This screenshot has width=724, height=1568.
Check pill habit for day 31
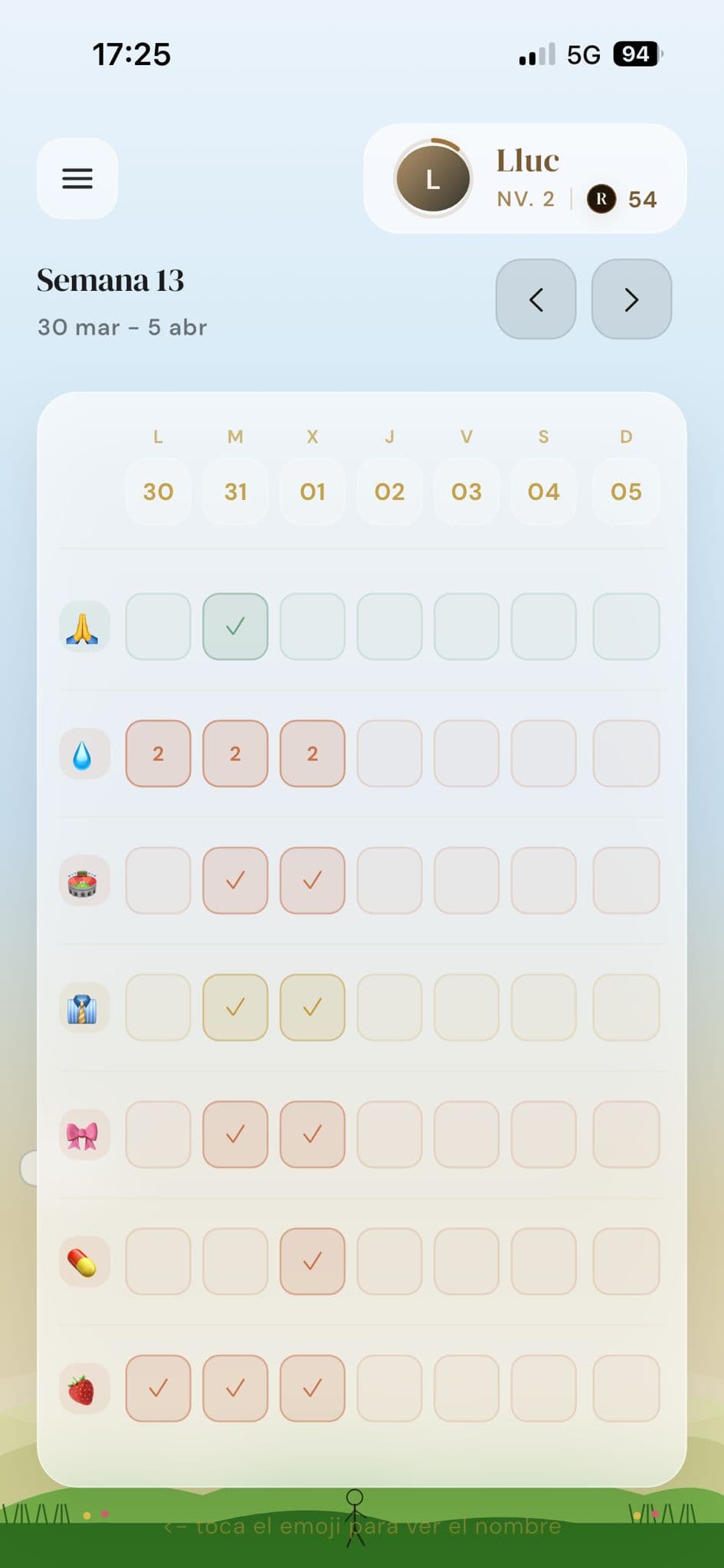235,1262
